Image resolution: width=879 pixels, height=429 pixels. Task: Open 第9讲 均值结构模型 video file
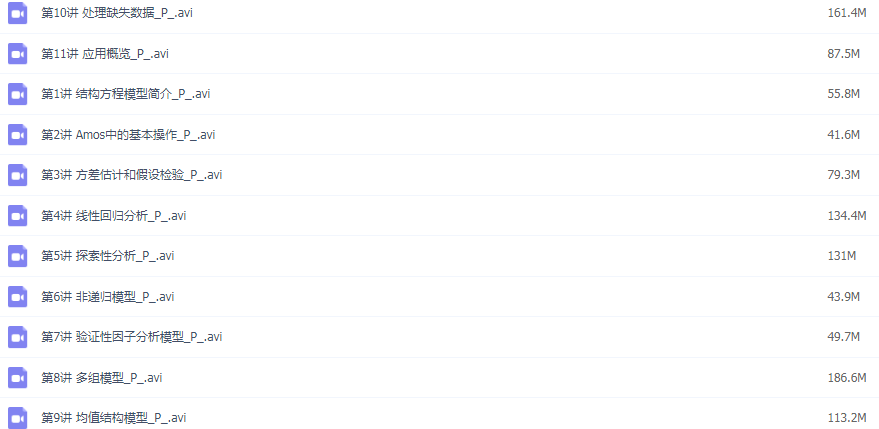(113, 418)
